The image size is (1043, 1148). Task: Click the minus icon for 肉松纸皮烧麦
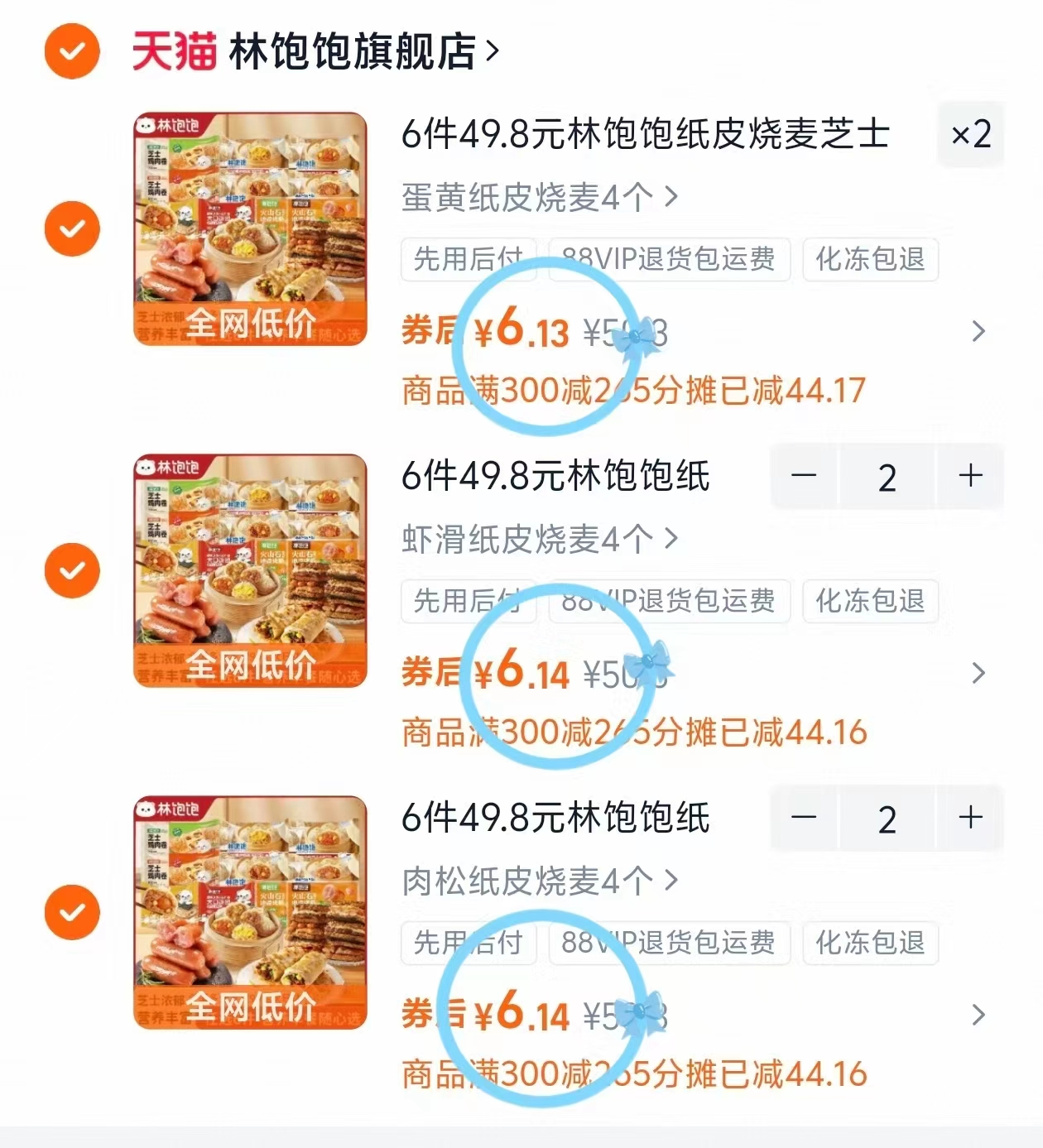point(803,819)
